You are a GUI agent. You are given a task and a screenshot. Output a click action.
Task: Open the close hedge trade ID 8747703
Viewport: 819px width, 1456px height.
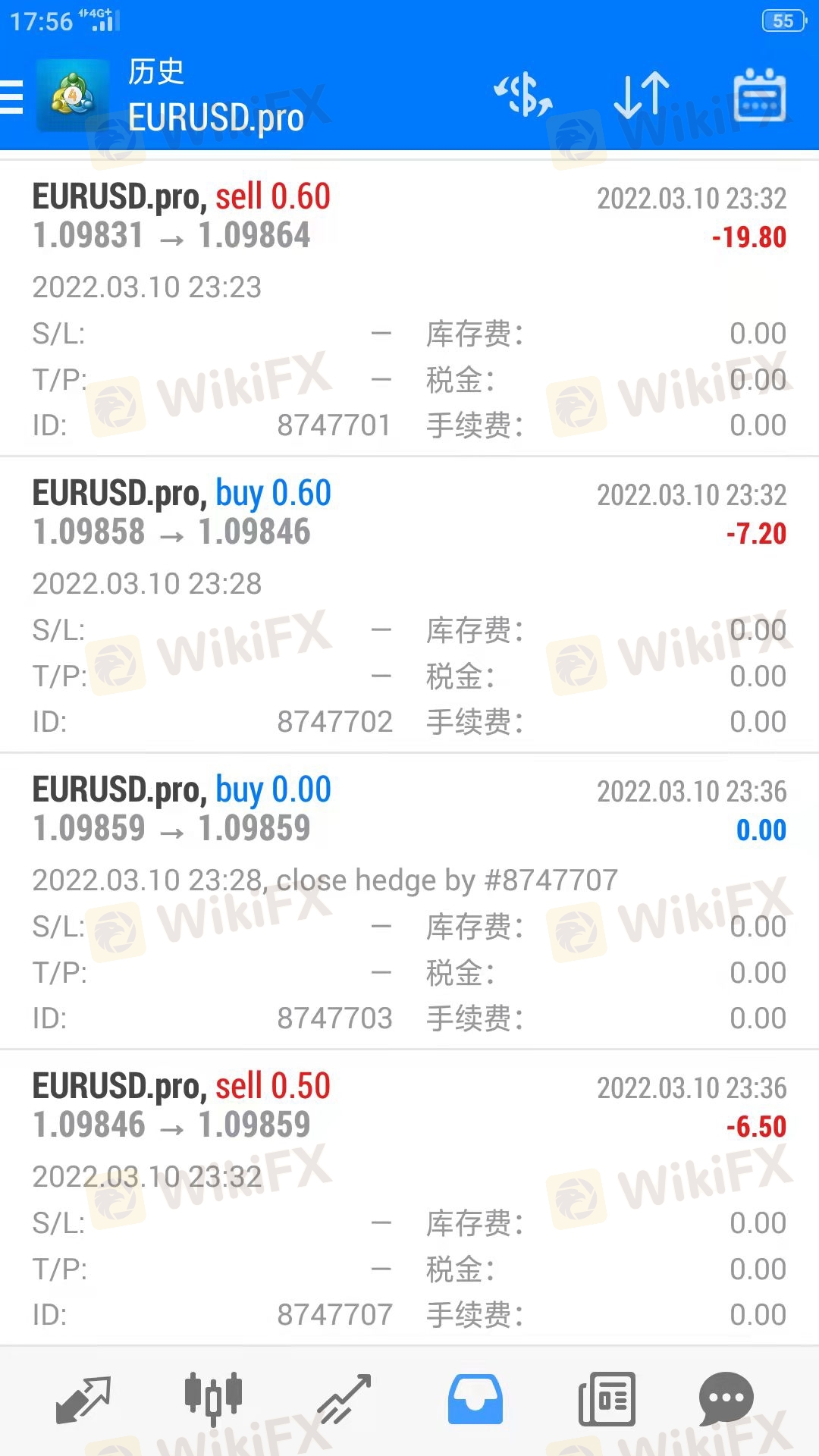(409, 901)
